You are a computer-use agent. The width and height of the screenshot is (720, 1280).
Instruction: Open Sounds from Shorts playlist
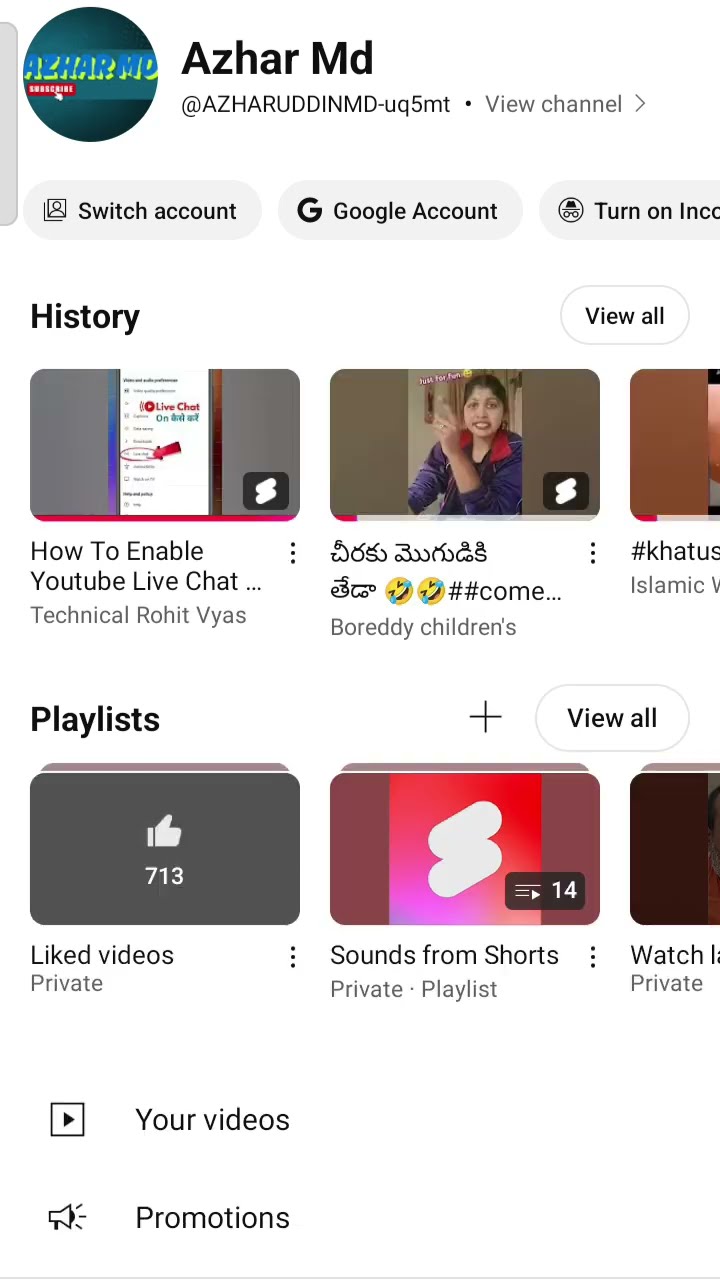tap(465, 848)
